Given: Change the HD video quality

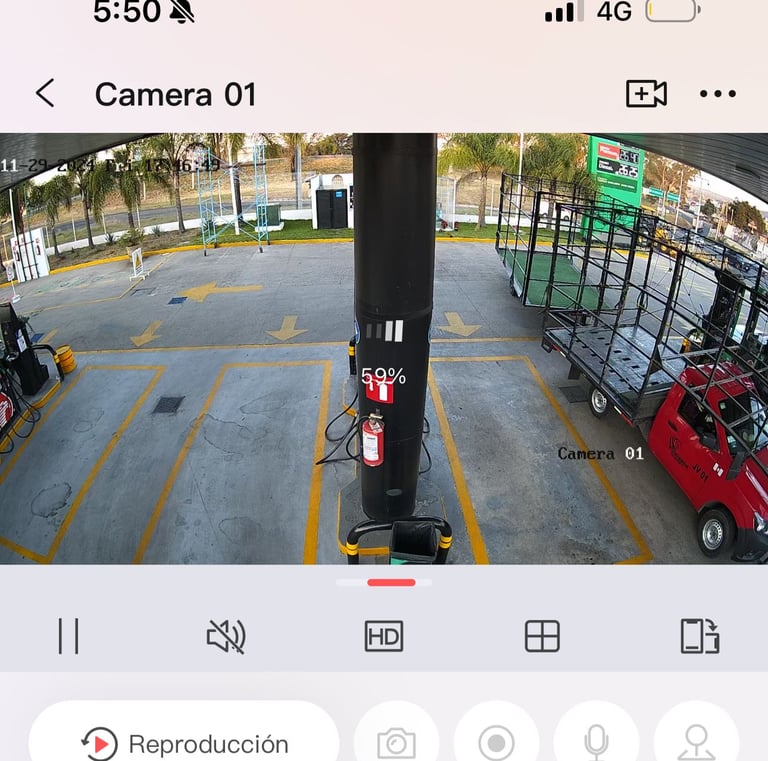Looking at the screenshot, I should (384, 636).
